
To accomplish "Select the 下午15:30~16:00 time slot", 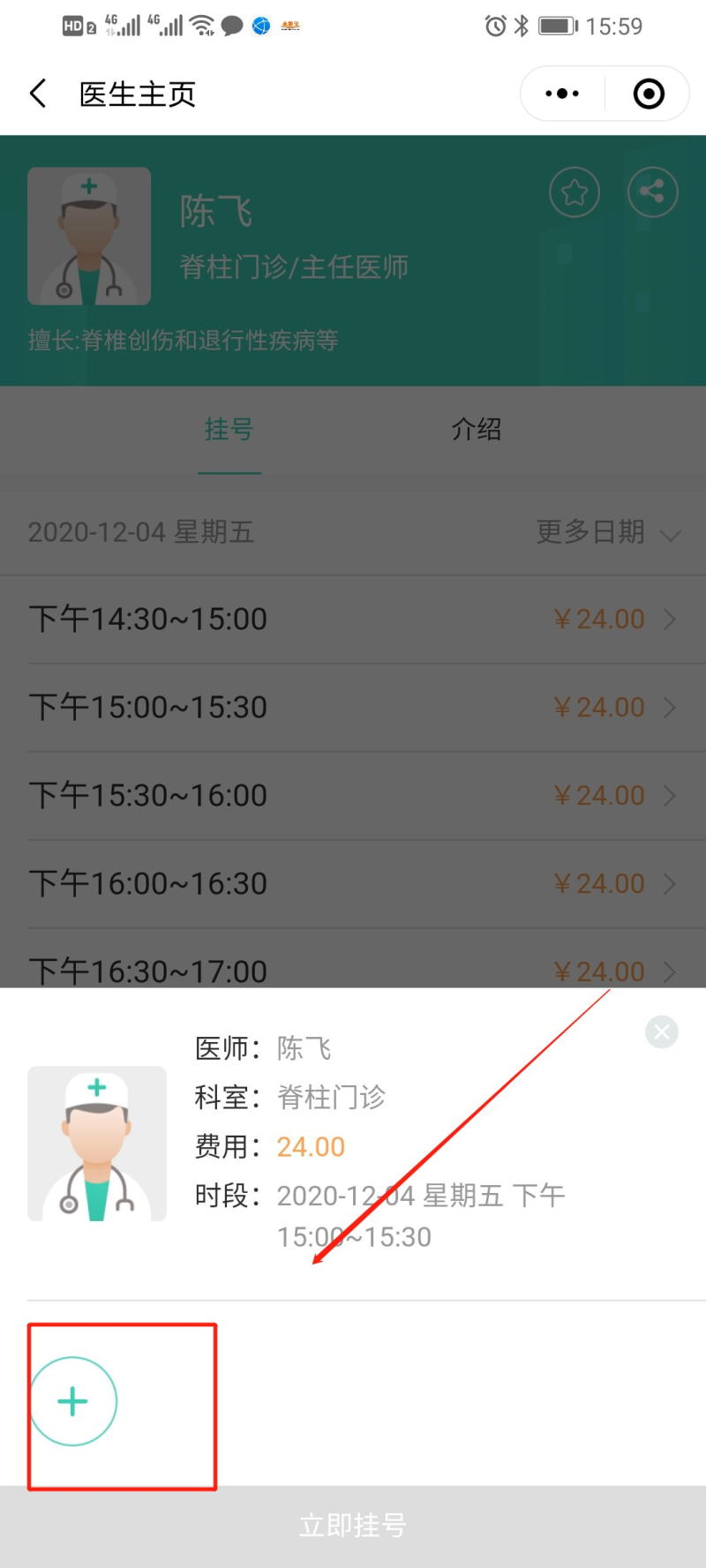I will pyautogui.click(x=353, y=796).
